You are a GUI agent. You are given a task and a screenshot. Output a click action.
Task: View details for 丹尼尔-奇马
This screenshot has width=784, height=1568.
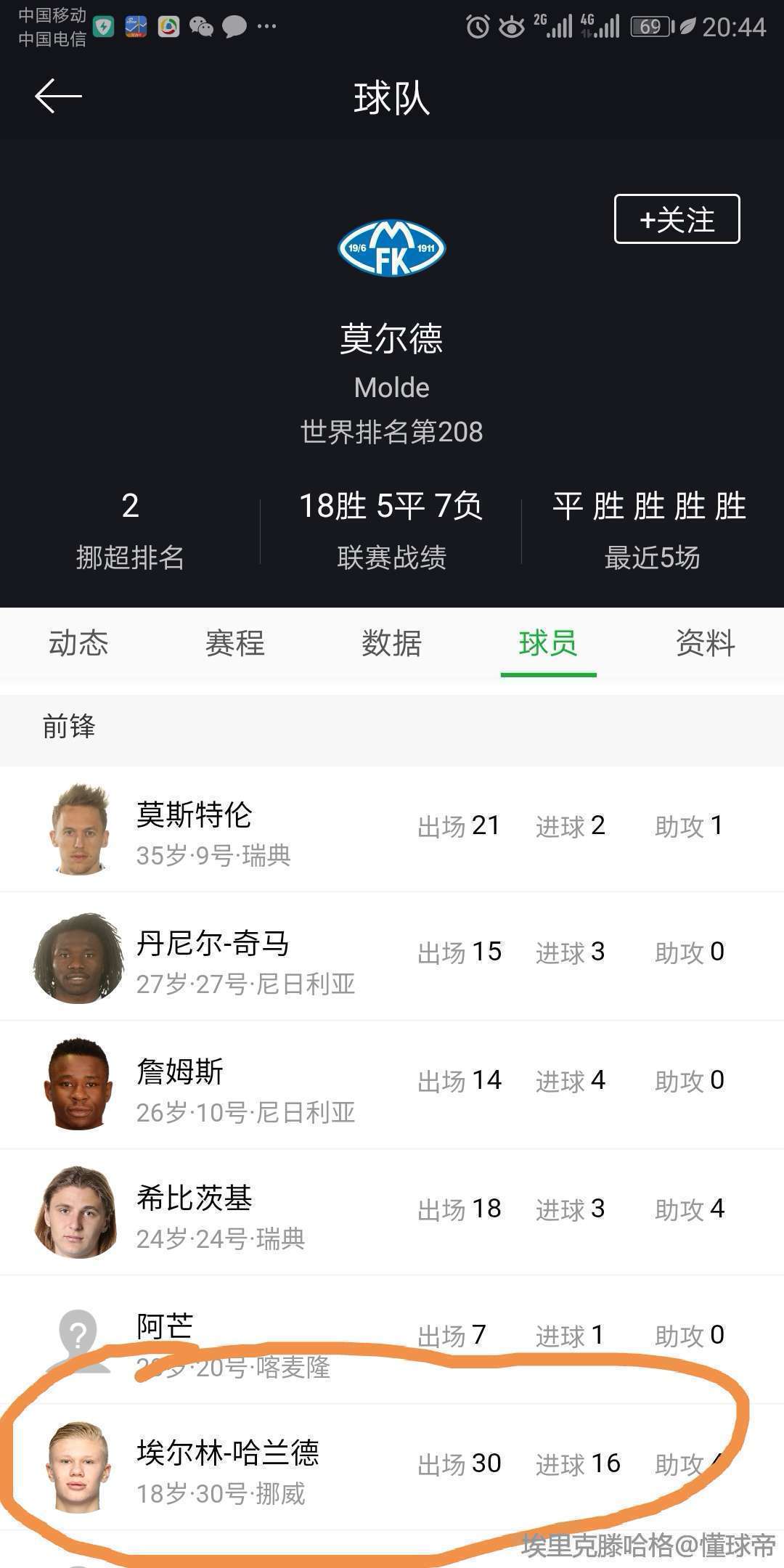pyautogui.click(x=213, y=944)
